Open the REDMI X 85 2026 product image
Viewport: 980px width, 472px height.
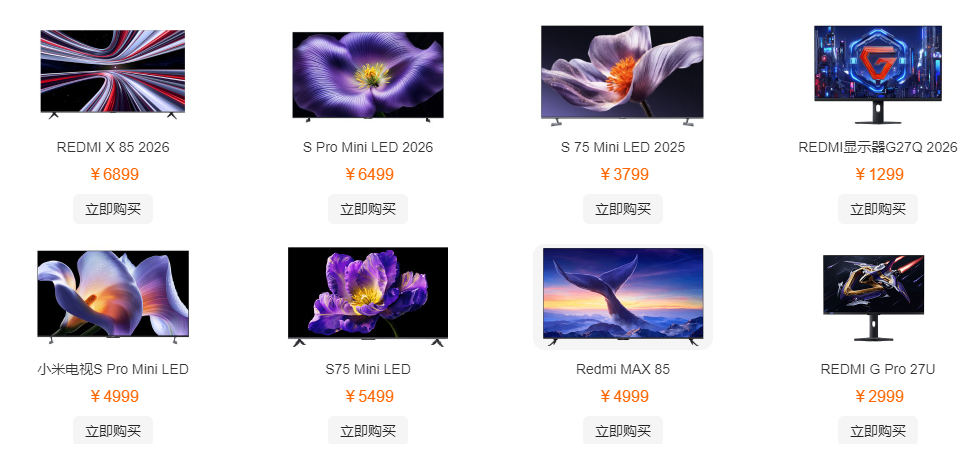113,74
